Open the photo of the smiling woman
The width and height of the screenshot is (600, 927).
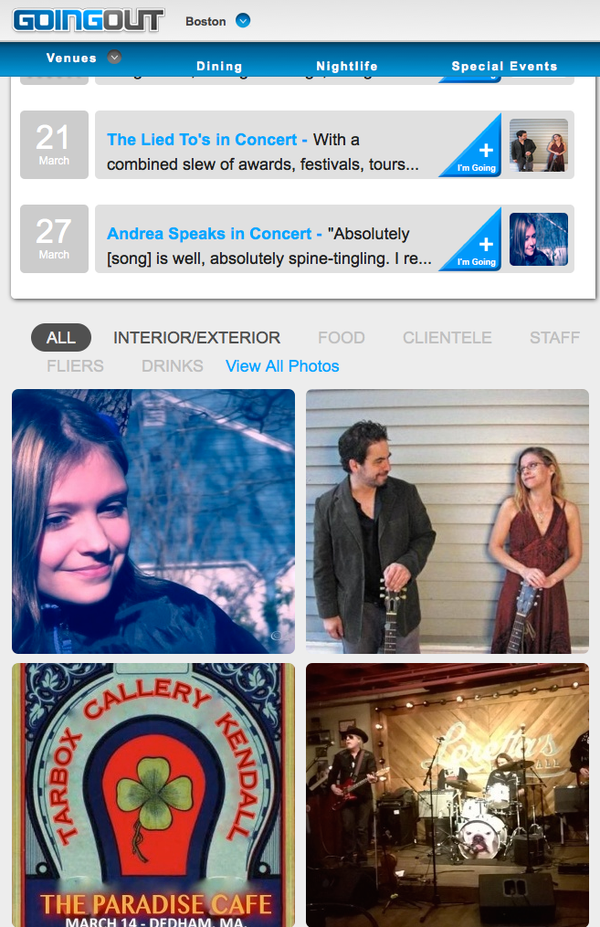153,521
